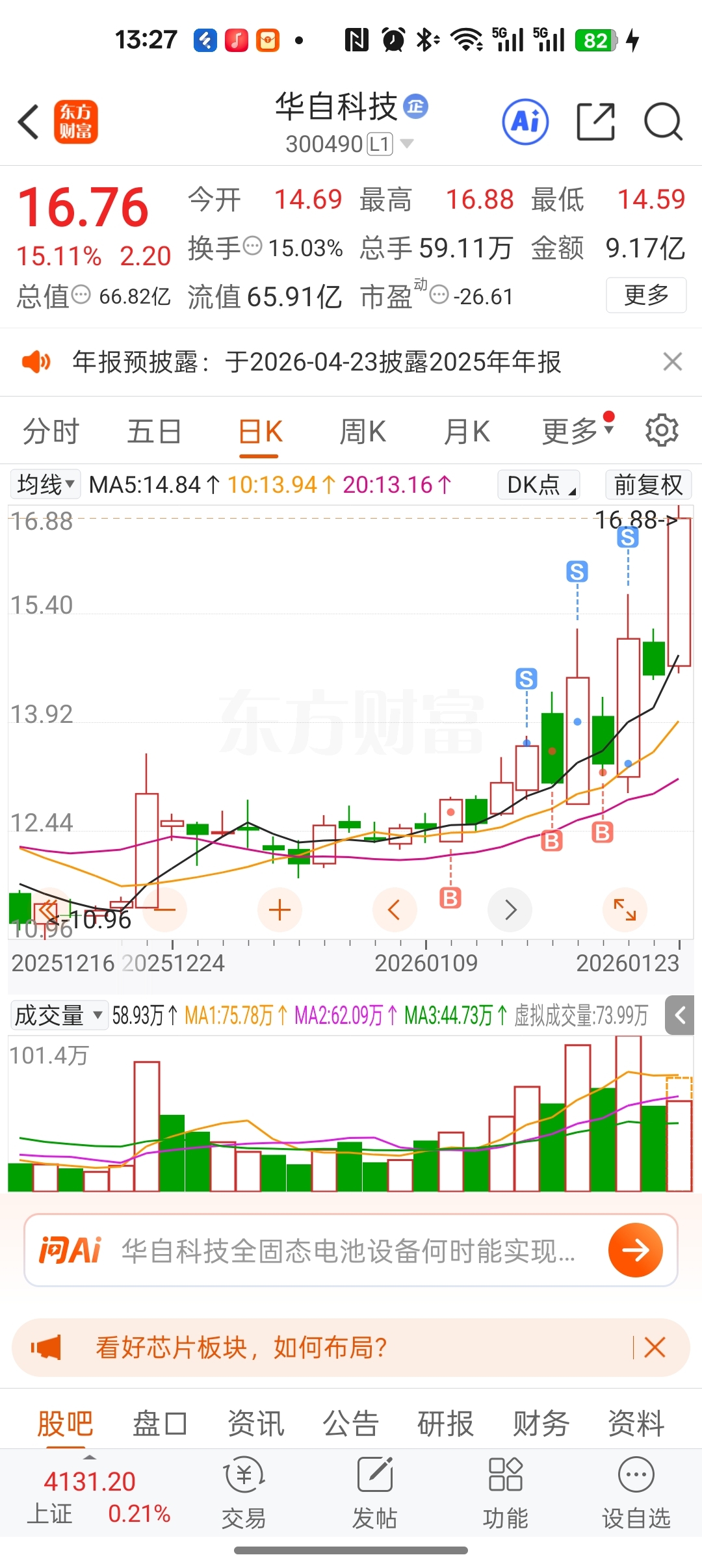Tap 更多 to show more quote data

point(645,295)
